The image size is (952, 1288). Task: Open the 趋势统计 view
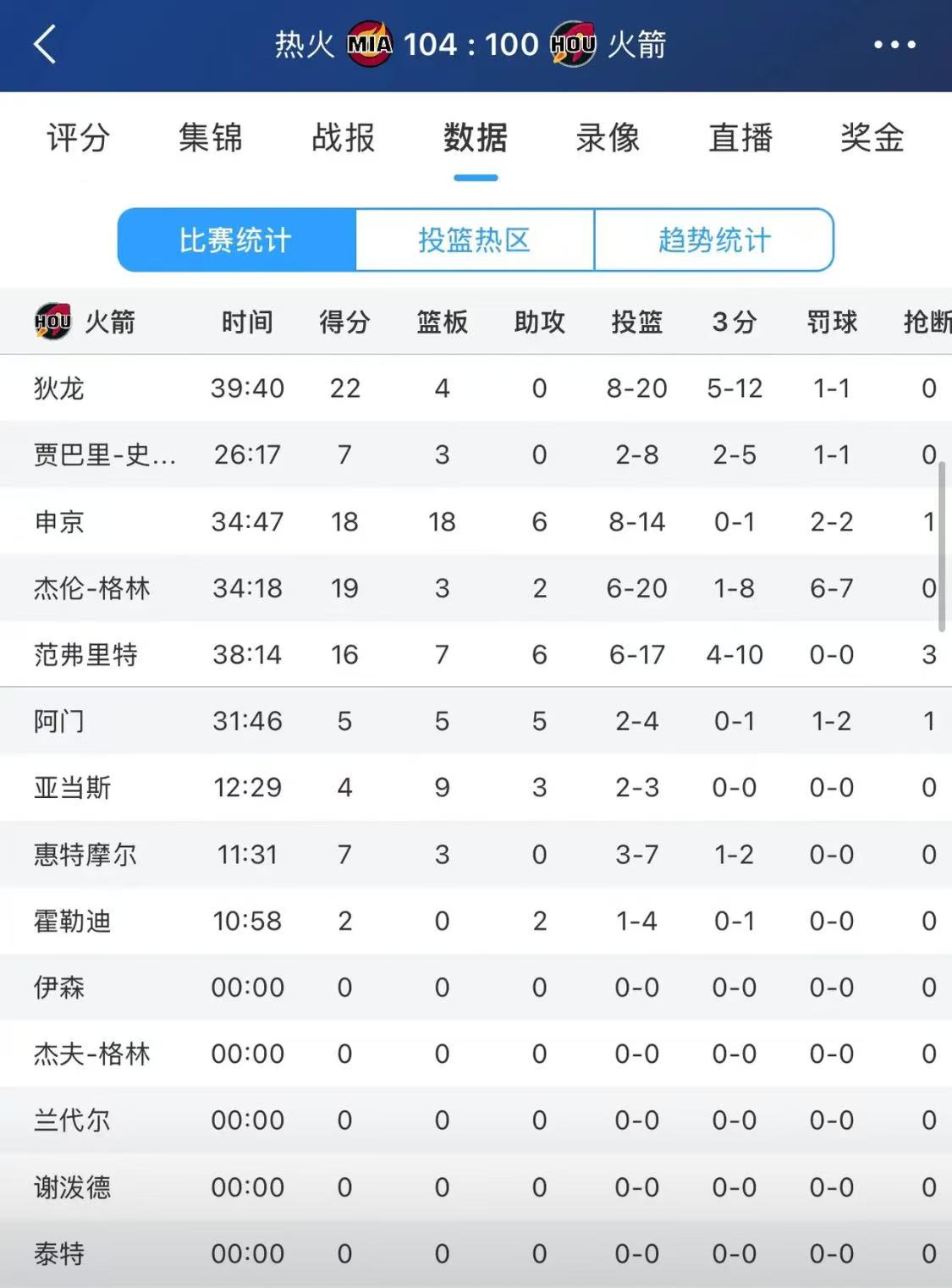pos(715,240)
